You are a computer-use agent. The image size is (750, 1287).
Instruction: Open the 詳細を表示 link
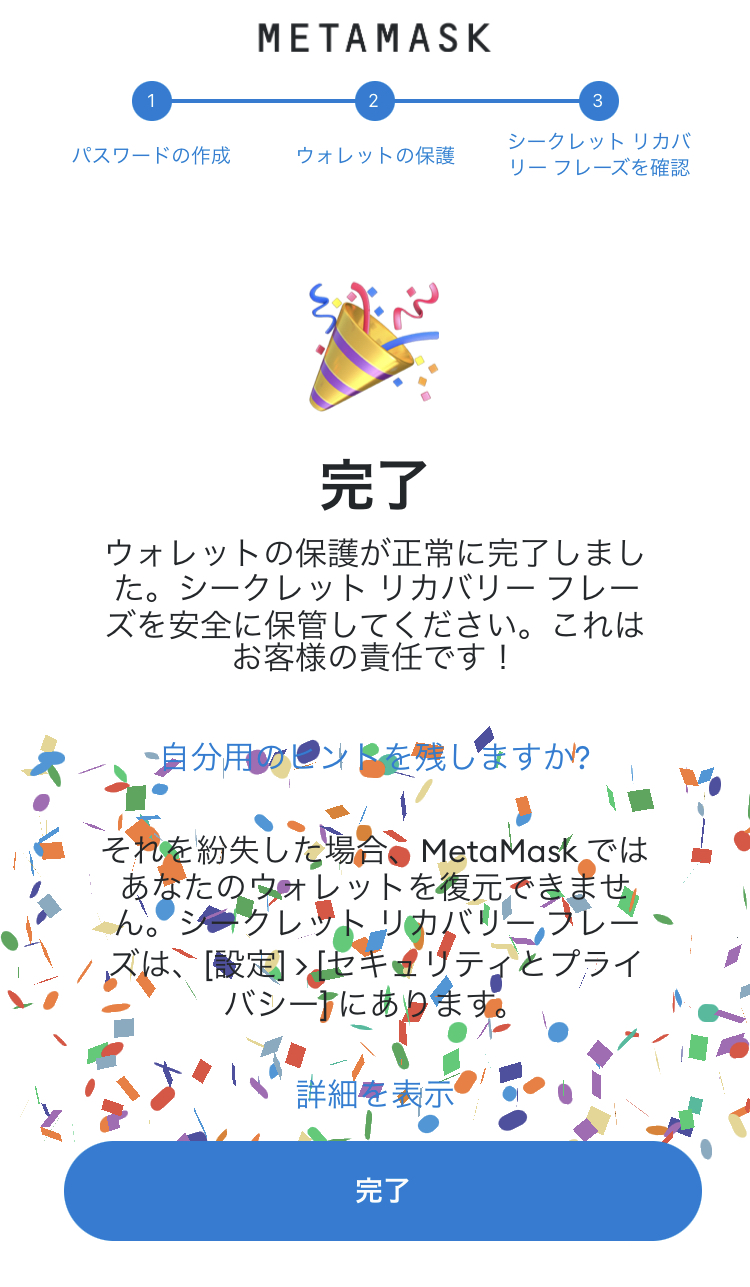375,1093
